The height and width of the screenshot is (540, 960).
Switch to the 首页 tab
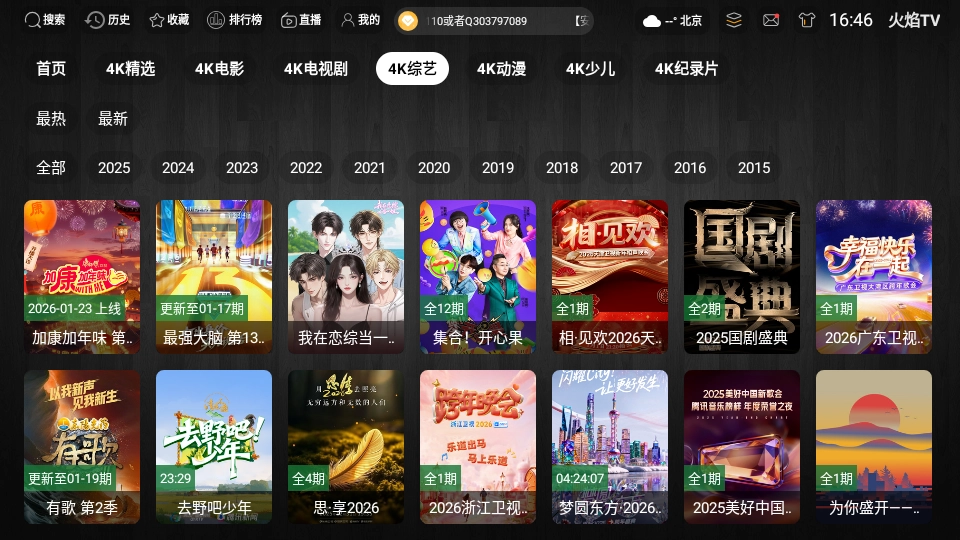pos(51,69)
